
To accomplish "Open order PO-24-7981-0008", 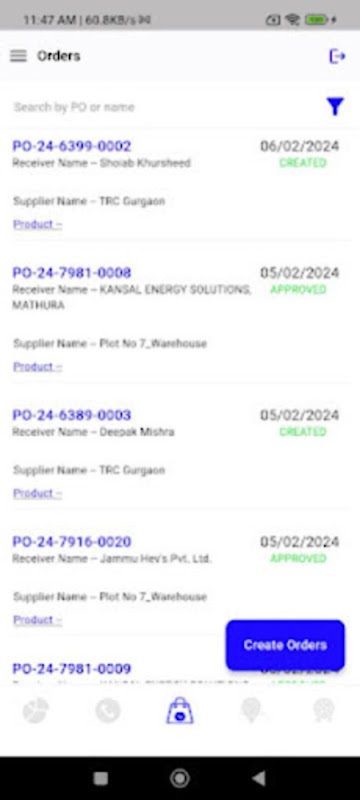I will click(x=72, y=272).
